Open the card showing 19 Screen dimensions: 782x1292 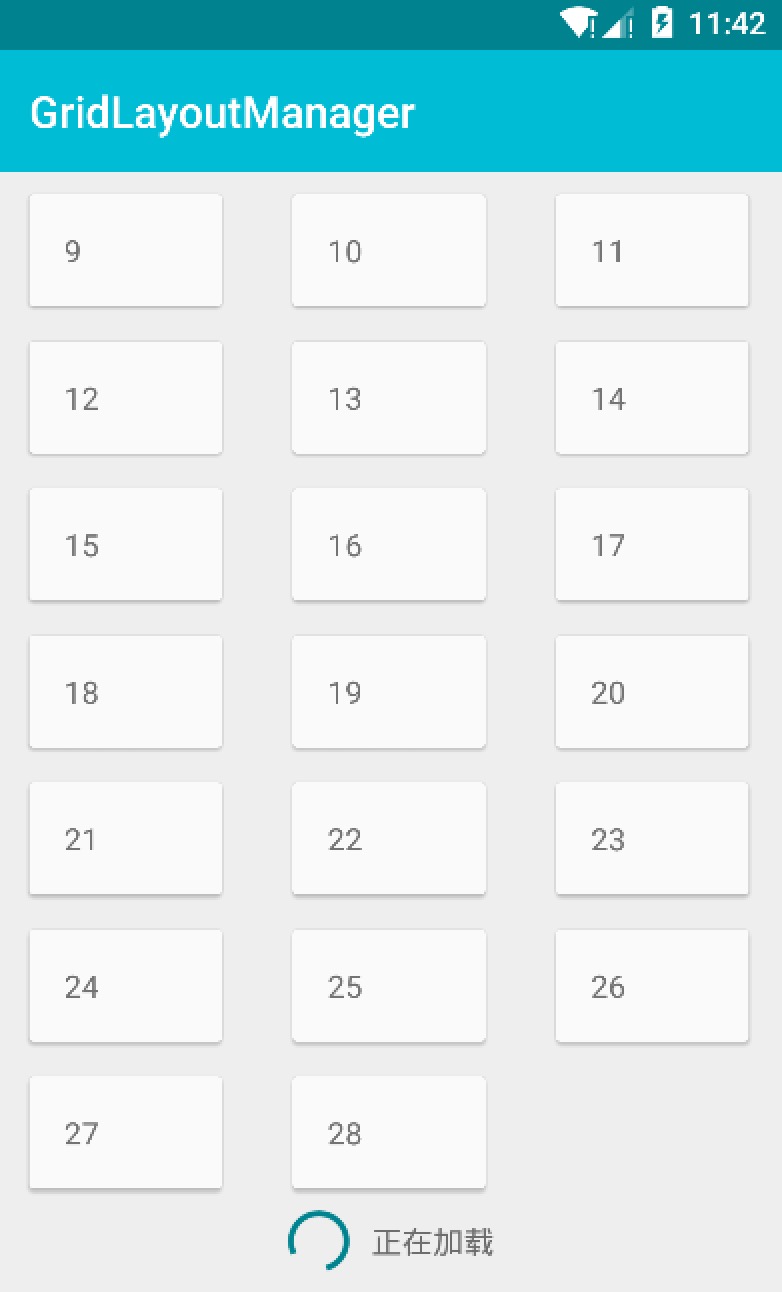coord(388,692)
